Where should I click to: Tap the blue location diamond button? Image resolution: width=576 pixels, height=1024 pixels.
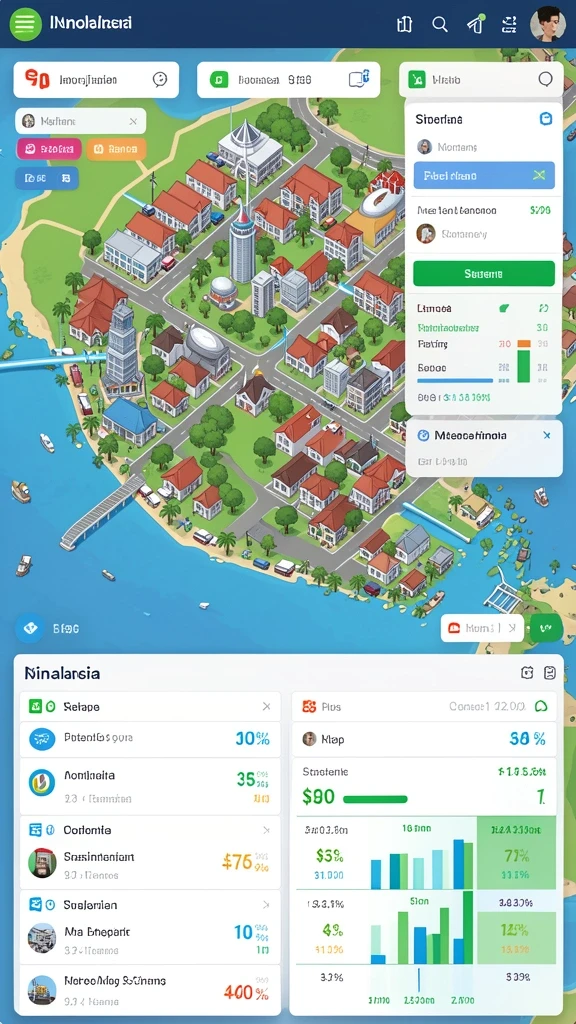(x=30, y=628)
